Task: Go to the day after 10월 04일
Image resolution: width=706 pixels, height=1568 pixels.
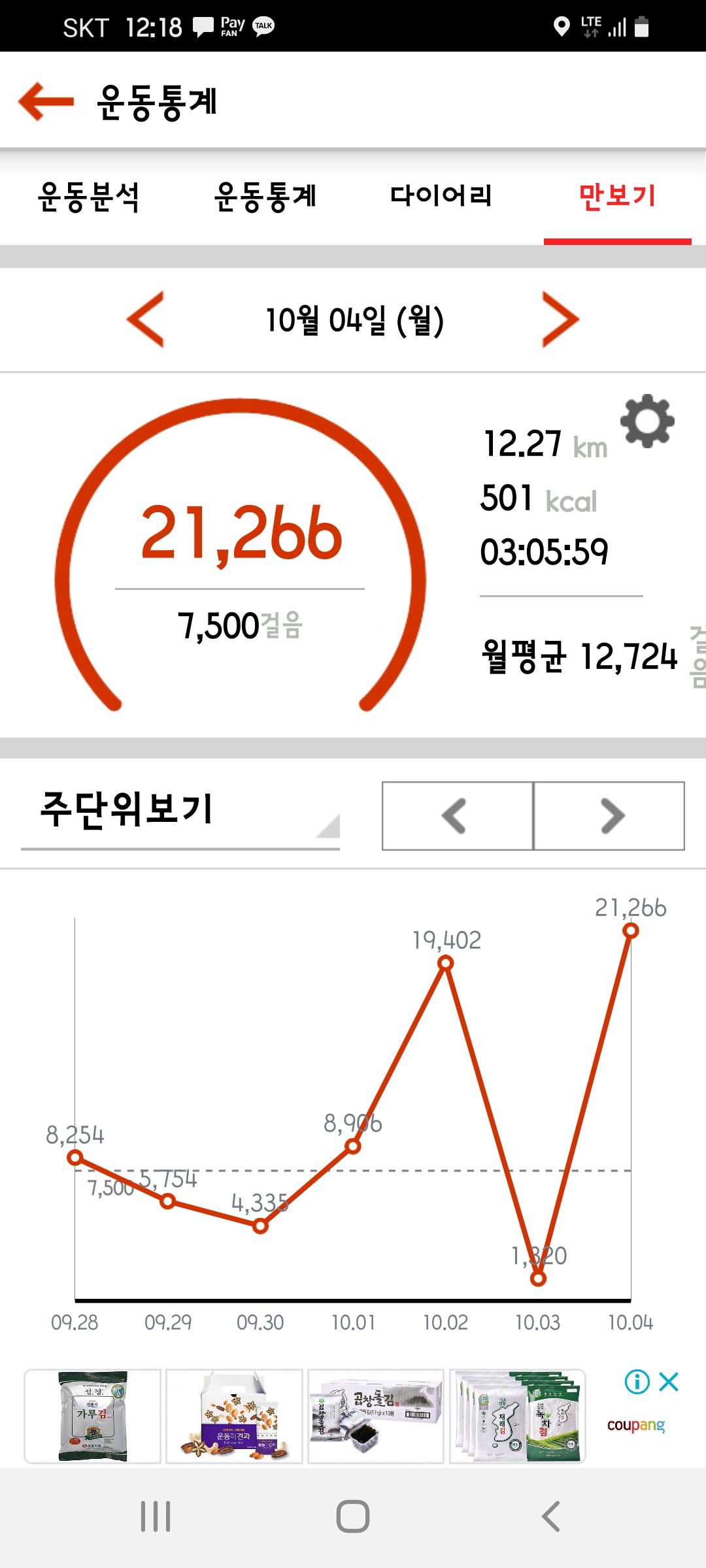Action: point(560,319)
